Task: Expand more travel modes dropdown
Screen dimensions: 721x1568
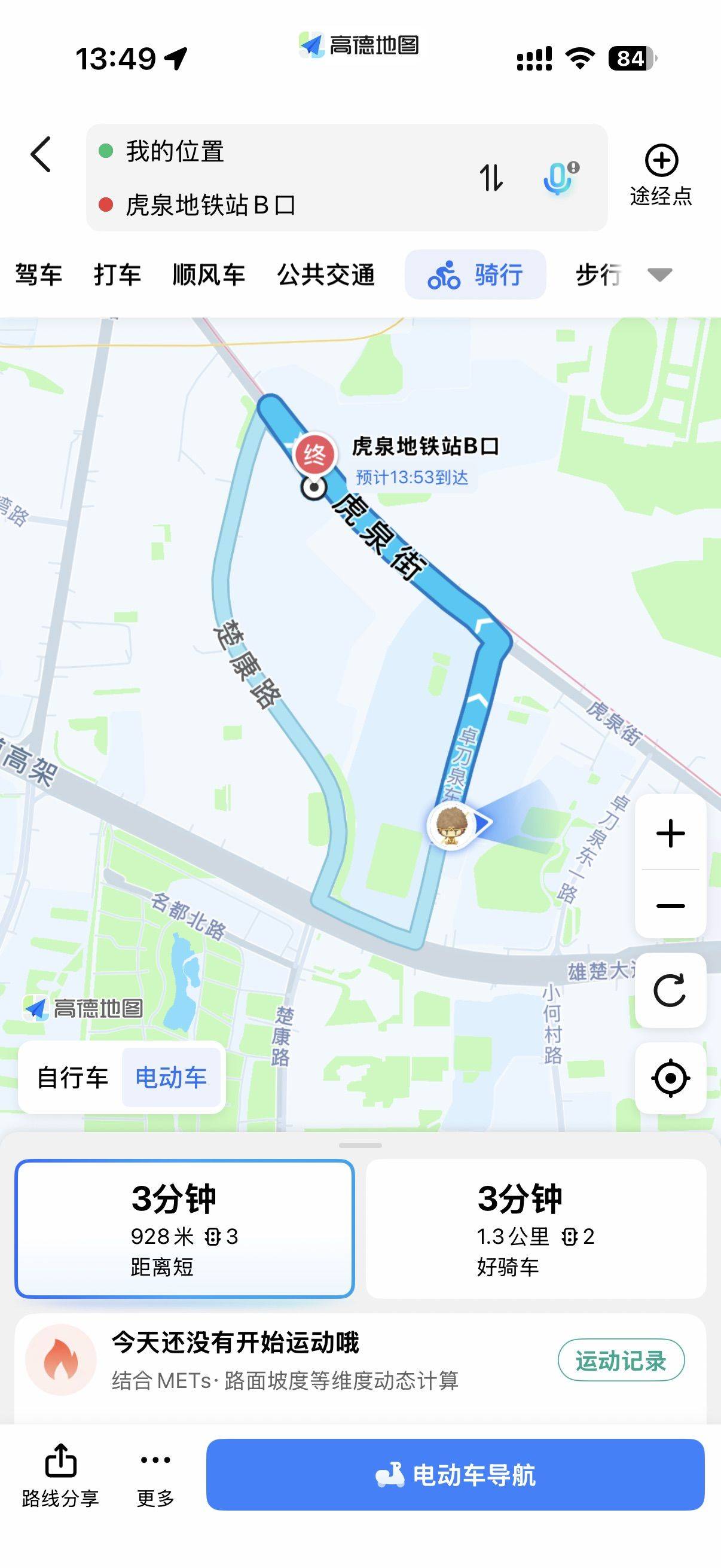Action: (x=659, y=274)
